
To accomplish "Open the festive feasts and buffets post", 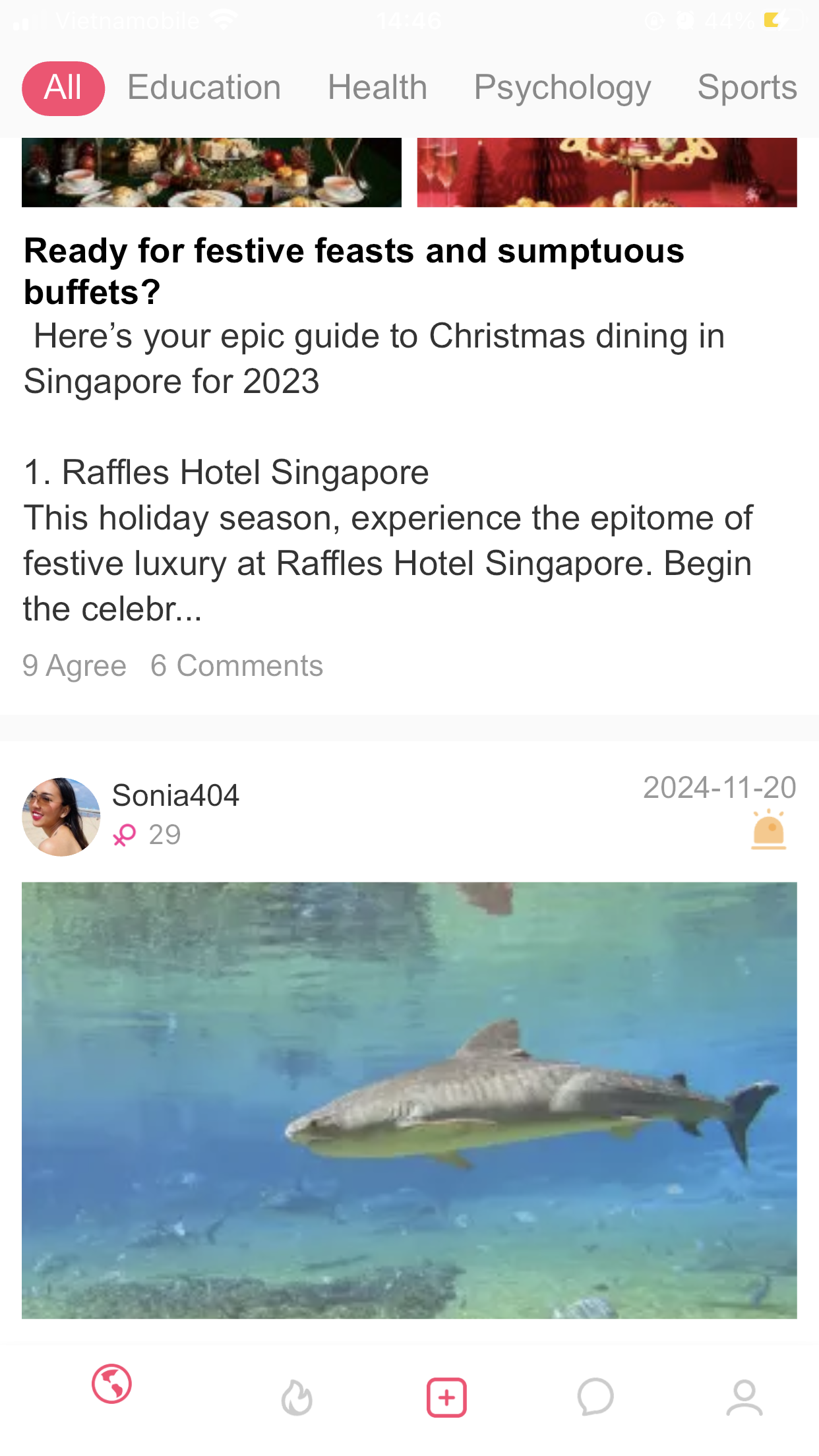I will click(x=353, y=271).
